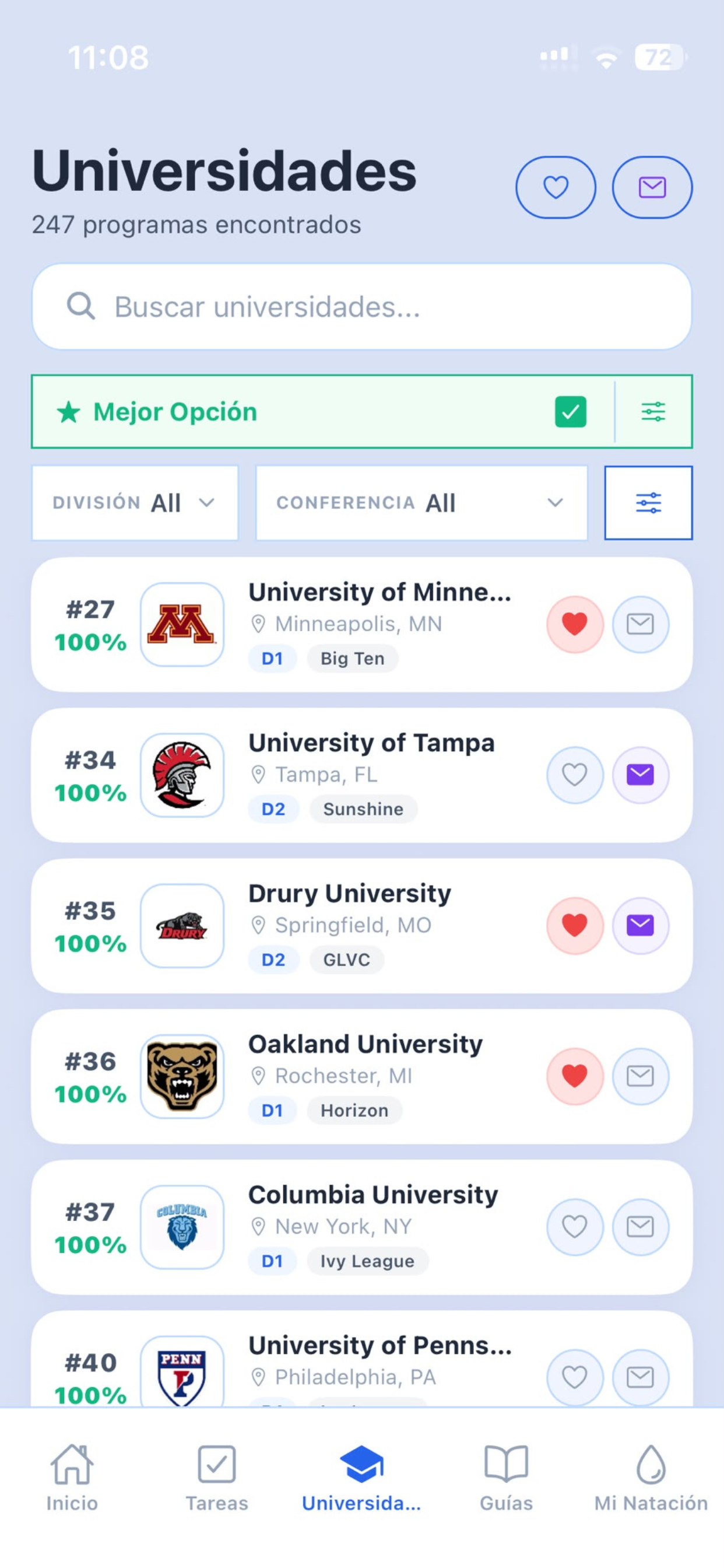Open the mail icon in the header
Screen dimensions: 724x1568
click(652, 187)
